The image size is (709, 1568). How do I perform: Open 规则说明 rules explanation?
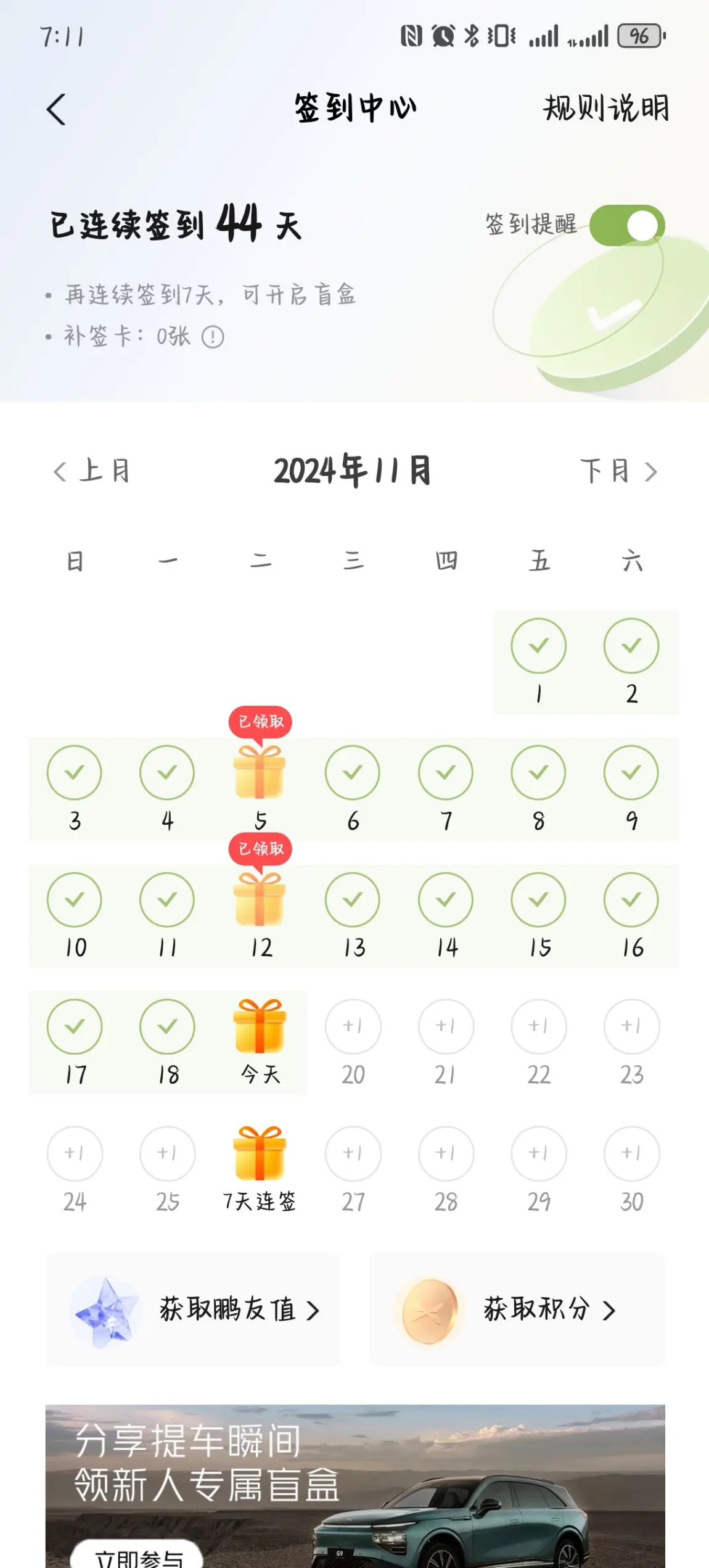(605, 109)
